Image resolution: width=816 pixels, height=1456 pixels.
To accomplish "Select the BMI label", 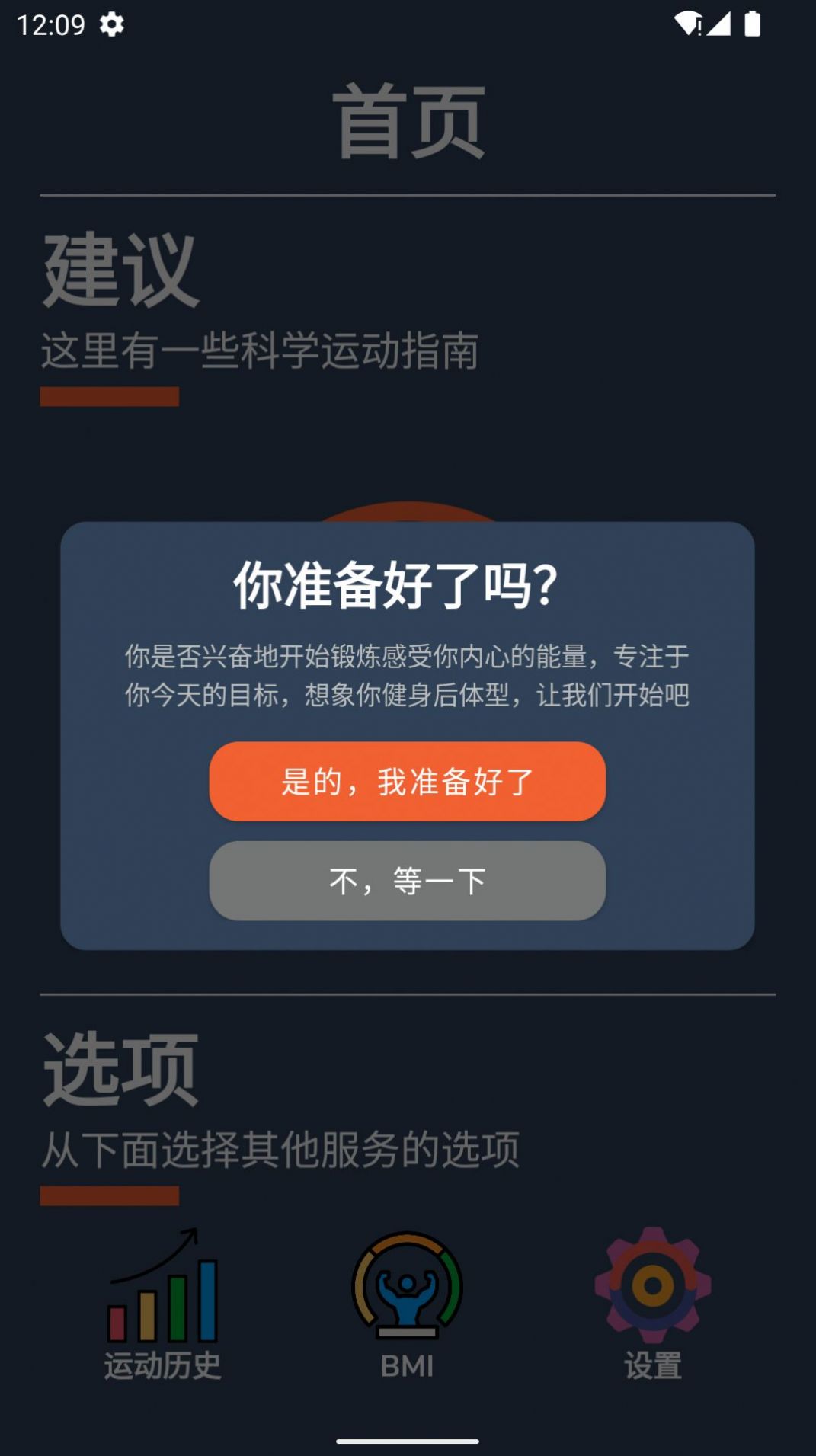I will (408, 1364).
